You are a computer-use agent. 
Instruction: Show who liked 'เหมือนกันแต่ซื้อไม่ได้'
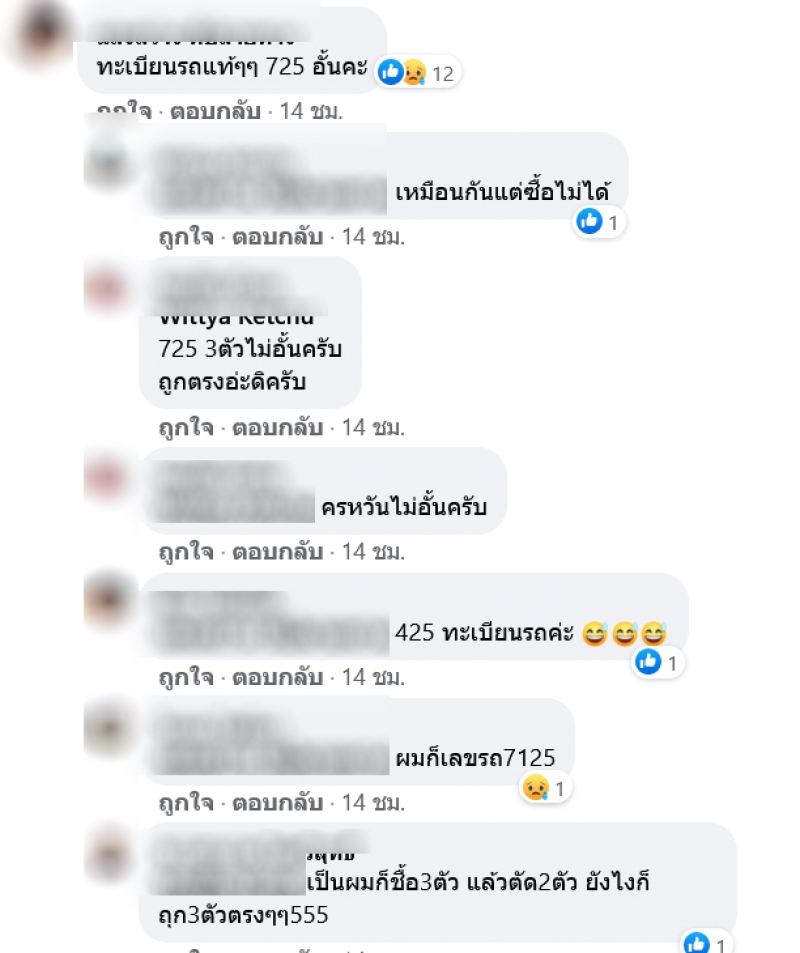(x=600, y=222)
